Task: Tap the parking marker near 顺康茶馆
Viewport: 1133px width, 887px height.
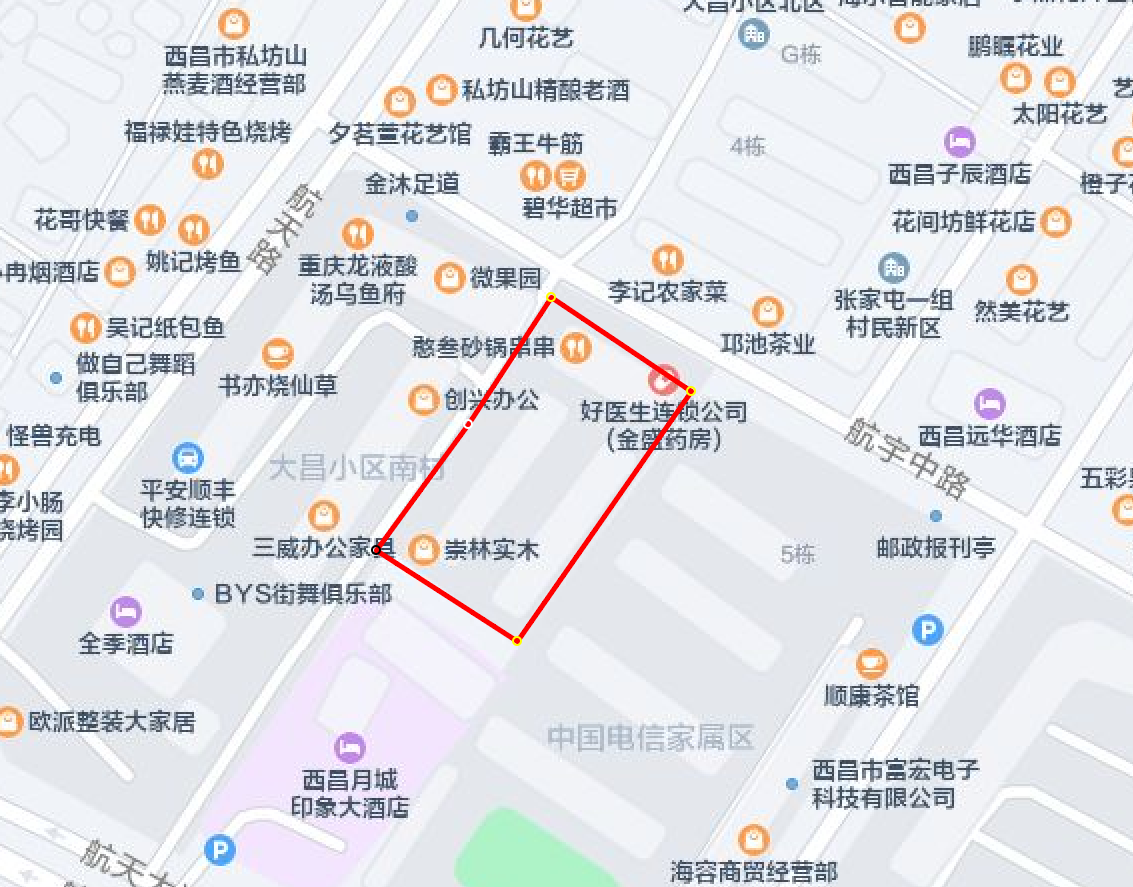Action: [928, 630]
